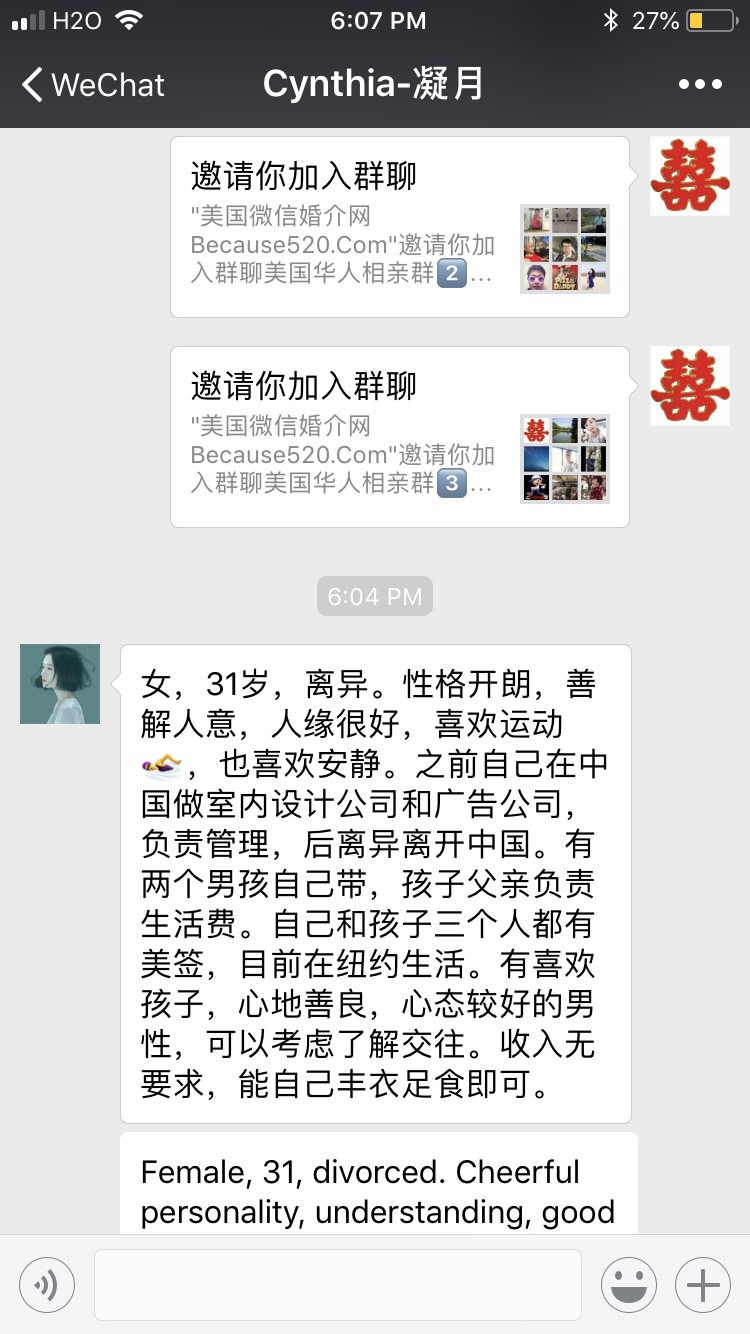The width and height of the screenshot is (750, 1334).
Task: Open the plus attachments menu
Action: click(703, 1285)
